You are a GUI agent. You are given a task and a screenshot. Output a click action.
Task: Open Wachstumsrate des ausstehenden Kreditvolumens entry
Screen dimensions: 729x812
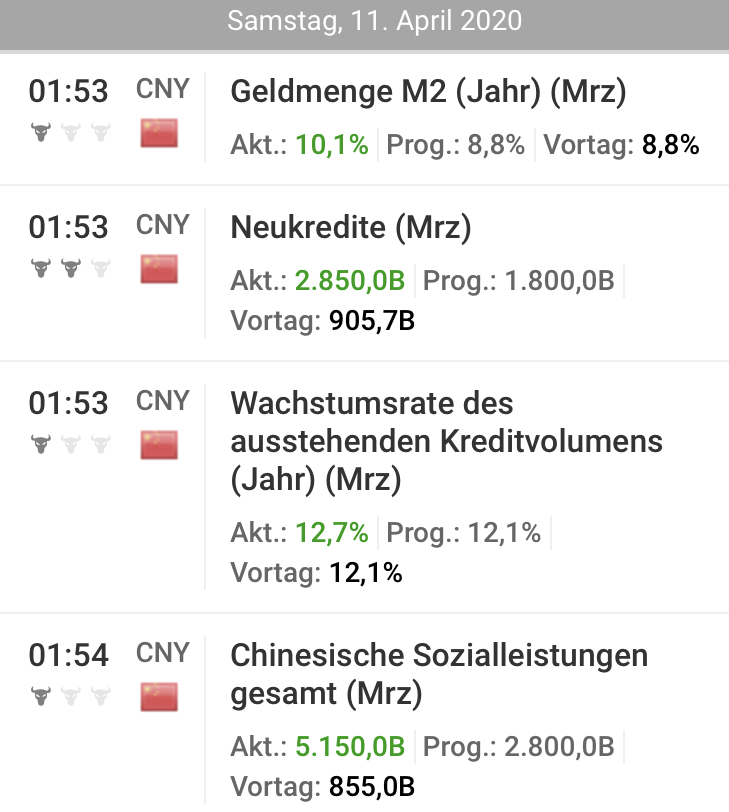(446, 442)
